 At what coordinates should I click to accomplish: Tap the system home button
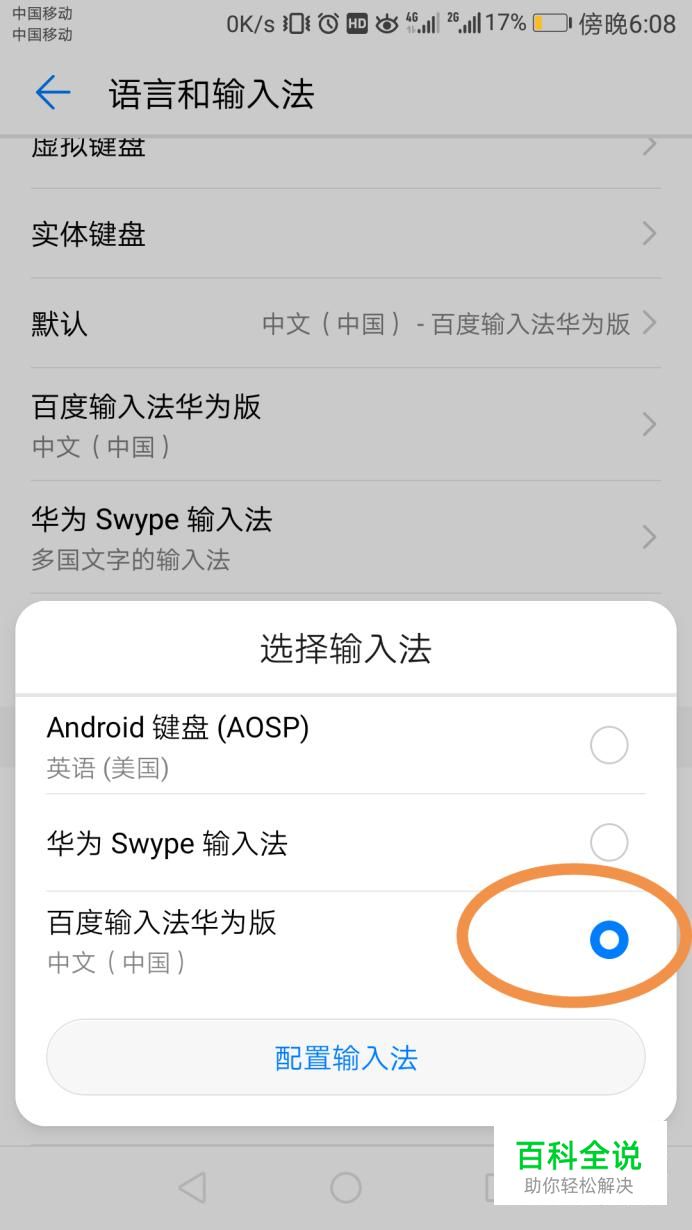coord(346,1187)
